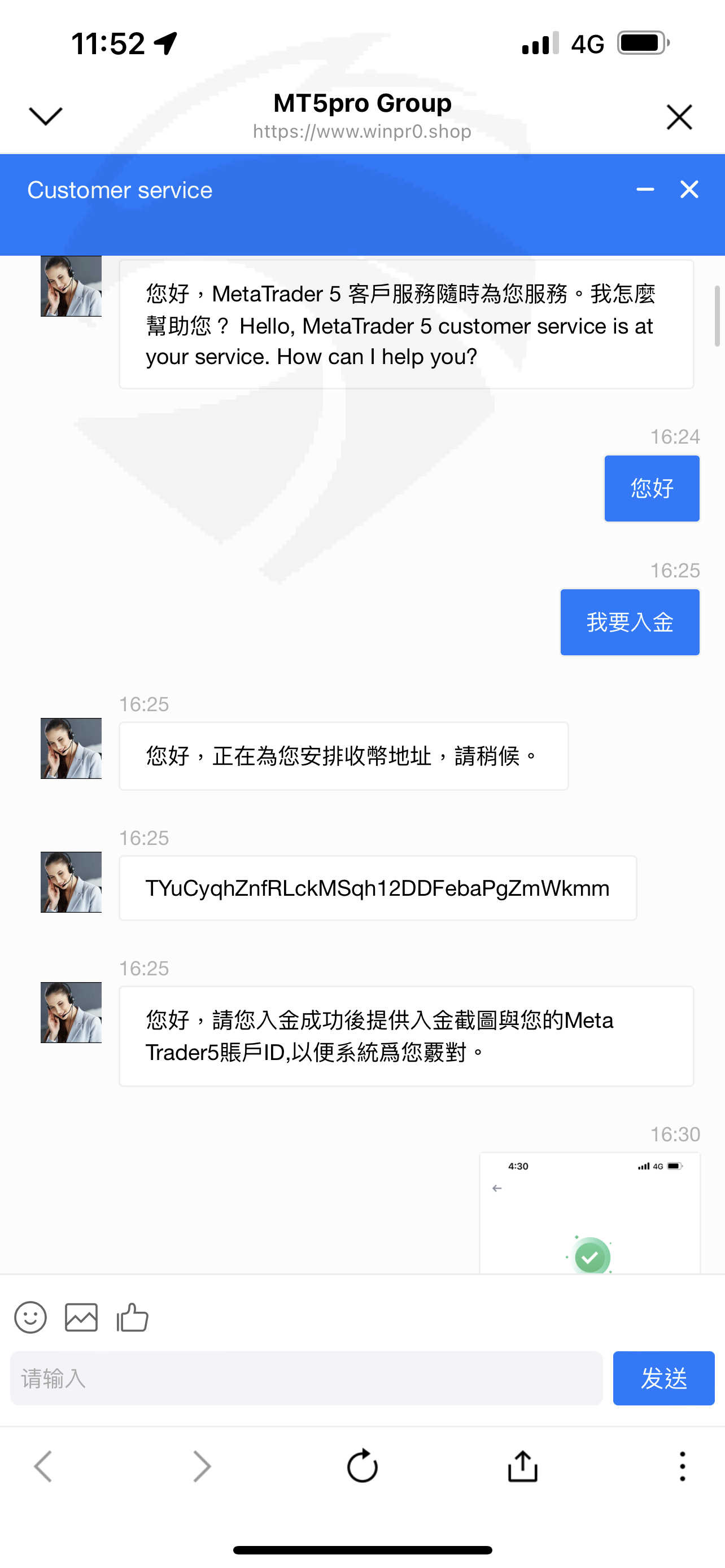Image resolution: width=725 pixels, height=1568 pixels.
Task: Close the MT5pro Group web page
Action: (x=679, y=117)
